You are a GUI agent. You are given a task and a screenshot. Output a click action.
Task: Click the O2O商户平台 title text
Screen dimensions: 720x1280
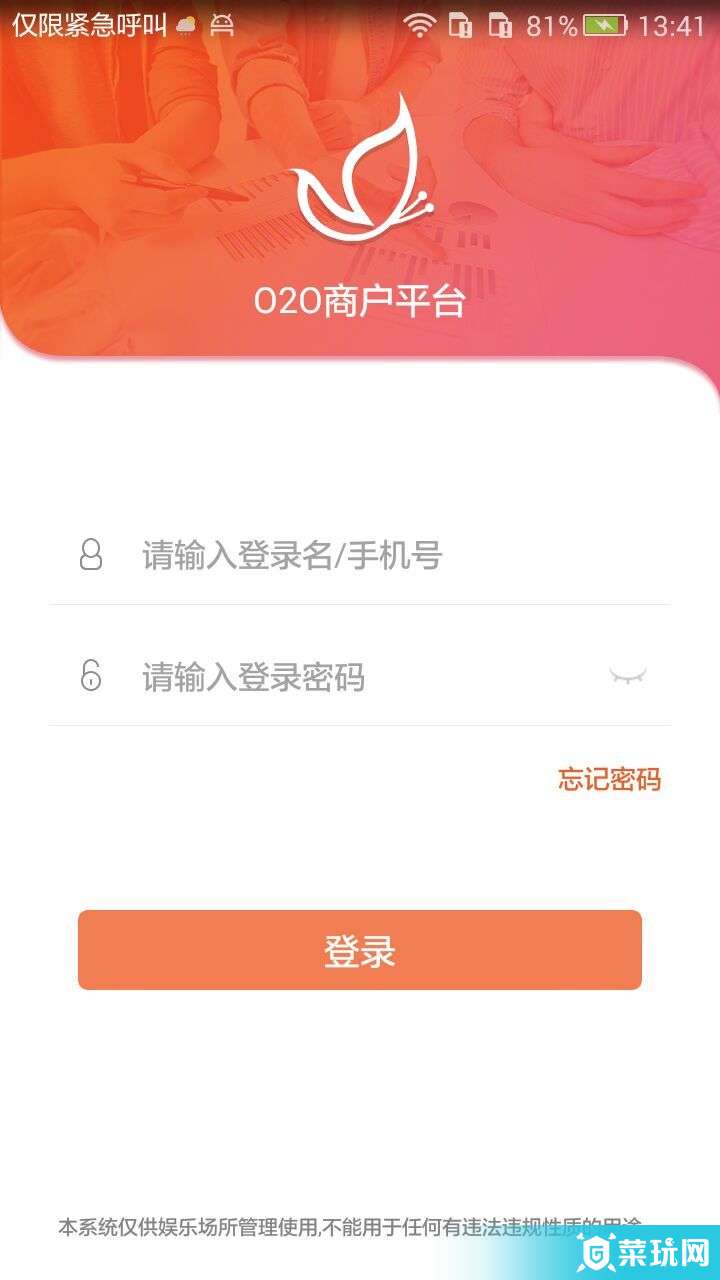[x=360, y=300]
